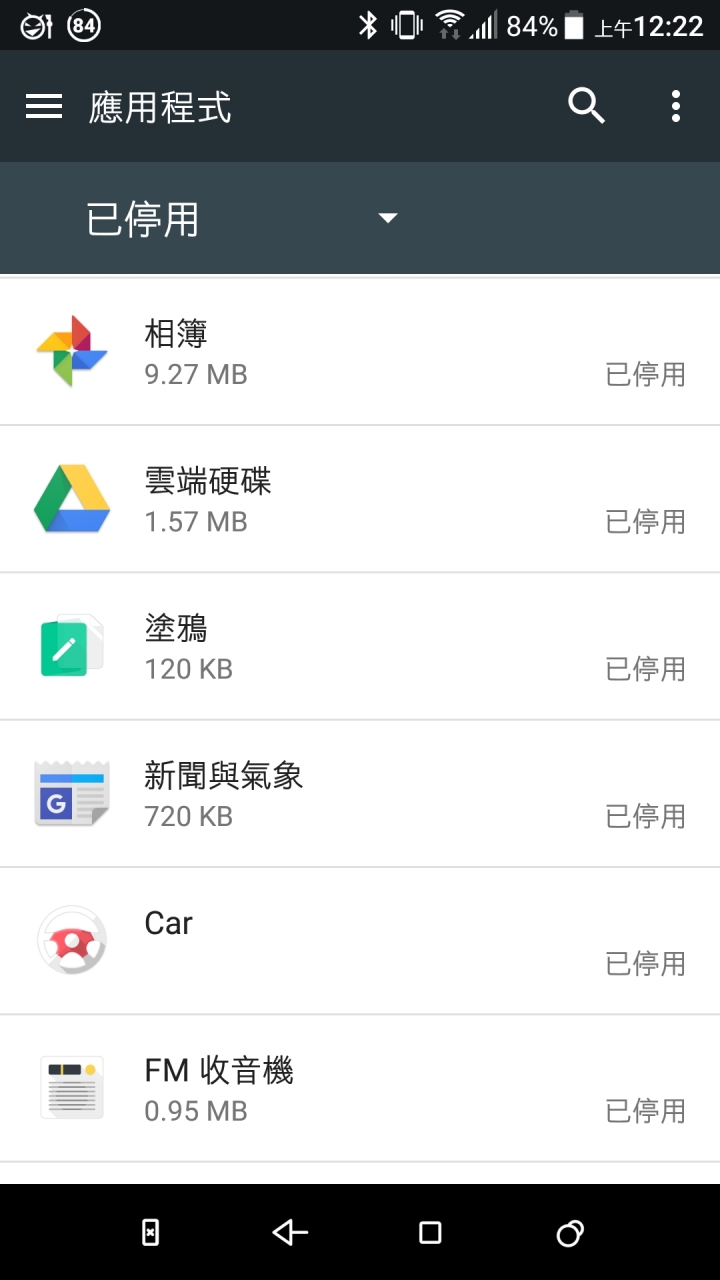This screenshot has height=1280, width=720.
Task: Open the overflow menu
Action: tap(676, 105)
